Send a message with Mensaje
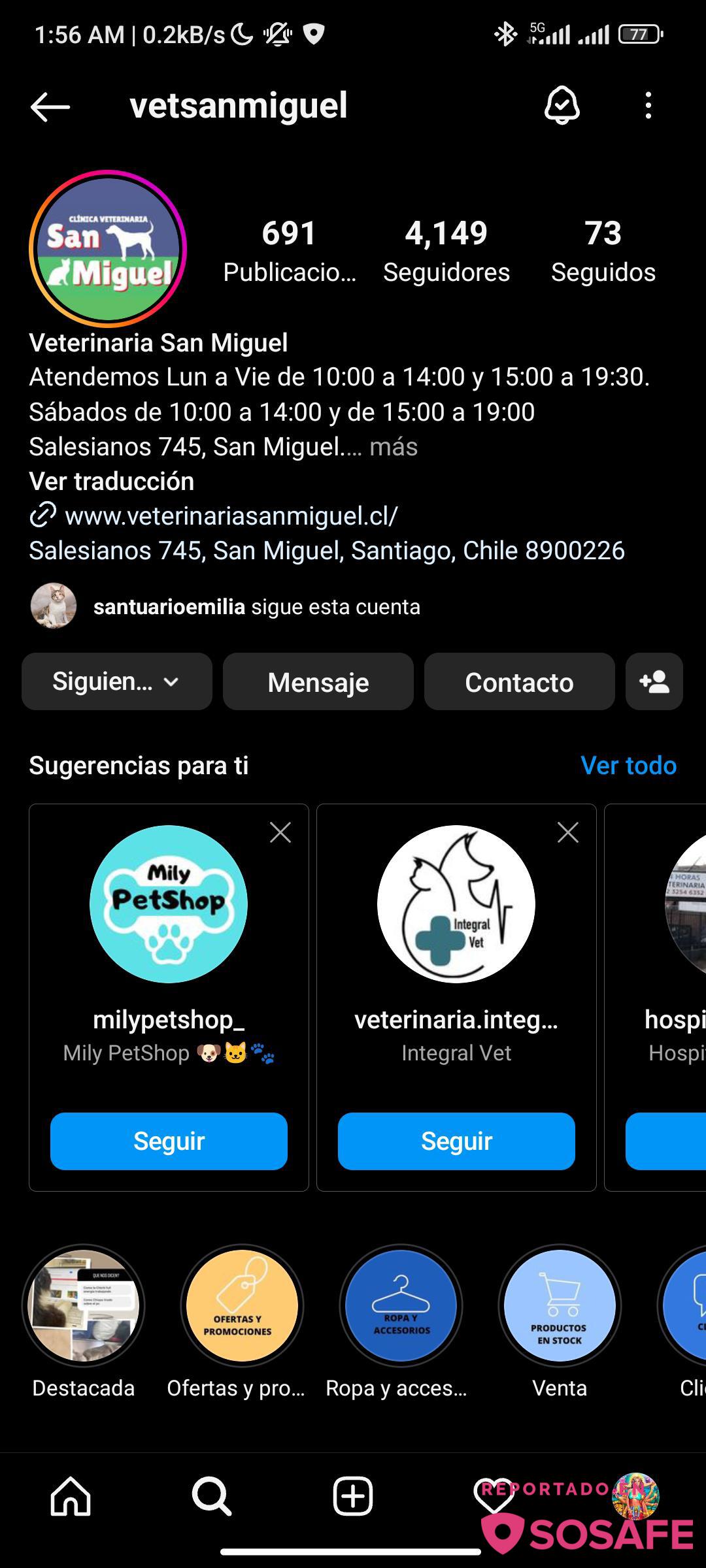This screenshot has width=706, height=1568. click(x=318, y=681)
